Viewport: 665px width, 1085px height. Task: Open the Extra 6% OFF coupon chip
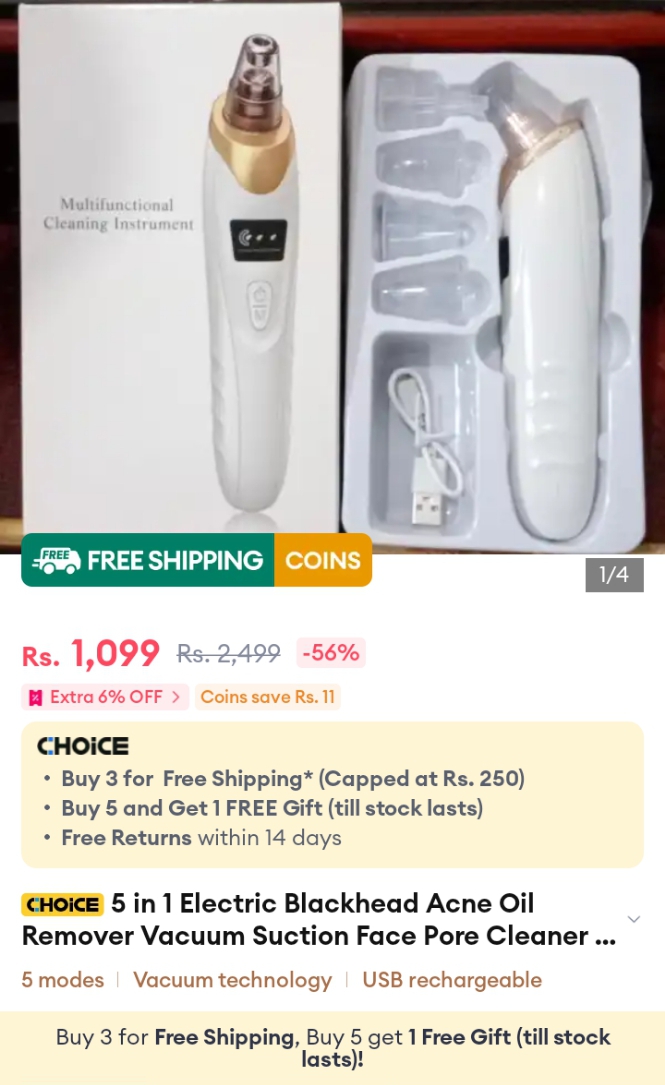point(104,697)
